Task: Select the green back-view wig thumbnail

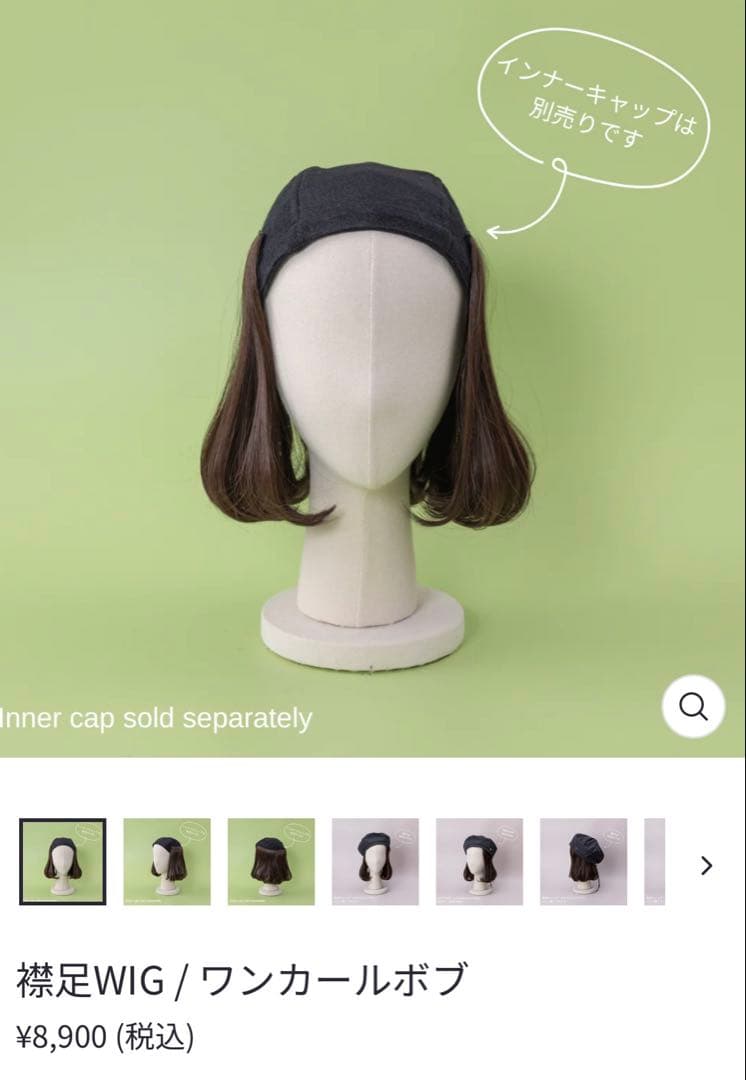Action: coord(271,862)
